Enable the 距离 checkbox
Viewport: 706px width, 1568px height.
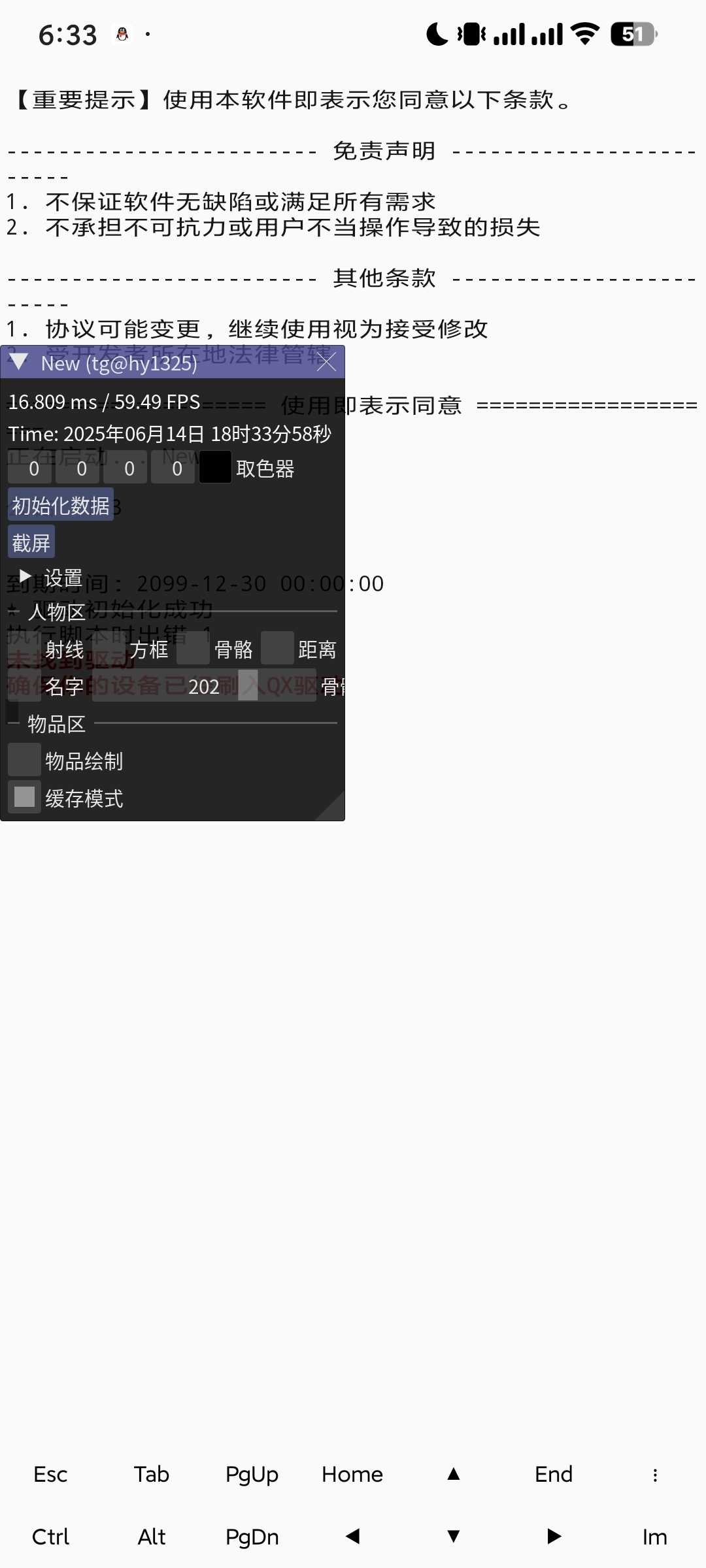point(277,649)
